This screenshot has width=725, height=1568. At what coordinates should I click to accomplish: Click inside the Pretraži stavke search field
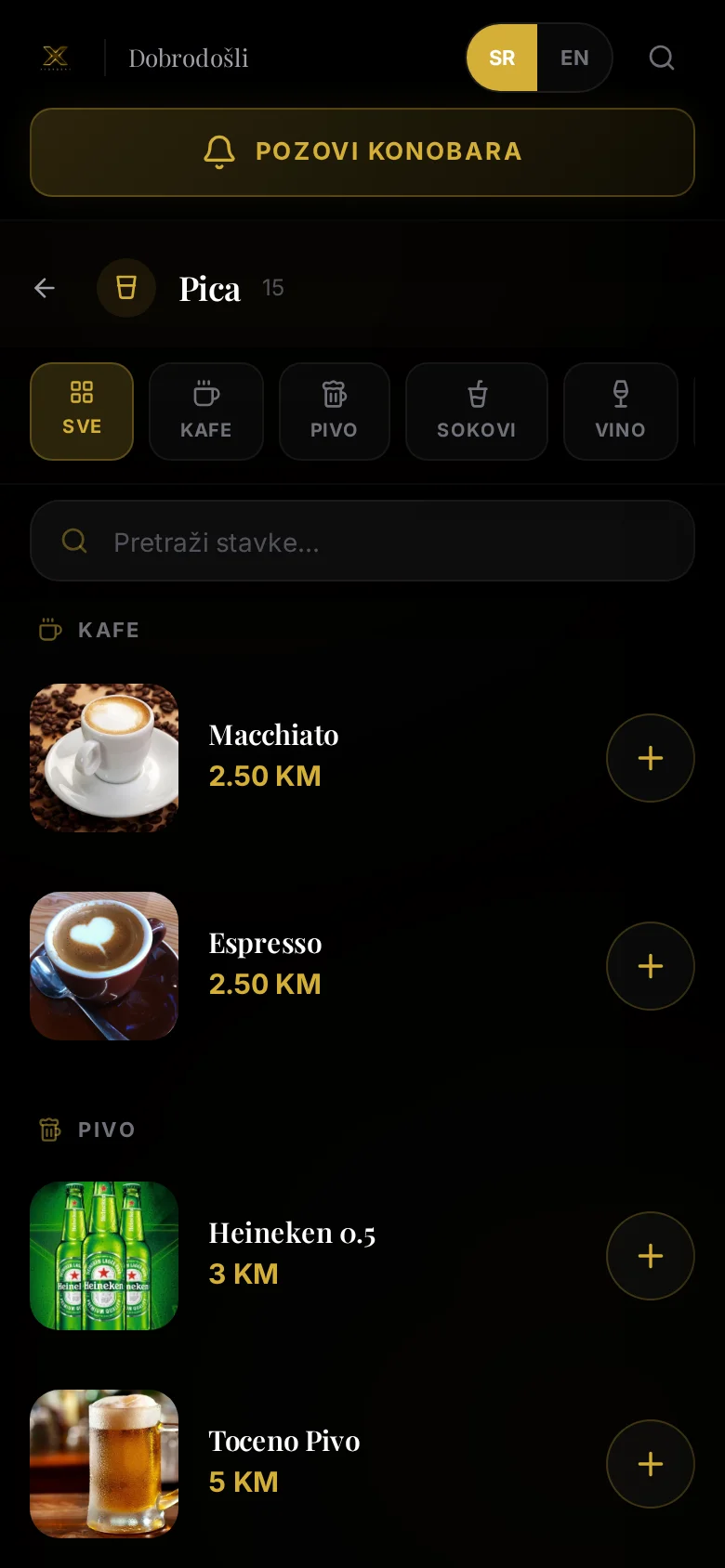[x=362, y=541]
